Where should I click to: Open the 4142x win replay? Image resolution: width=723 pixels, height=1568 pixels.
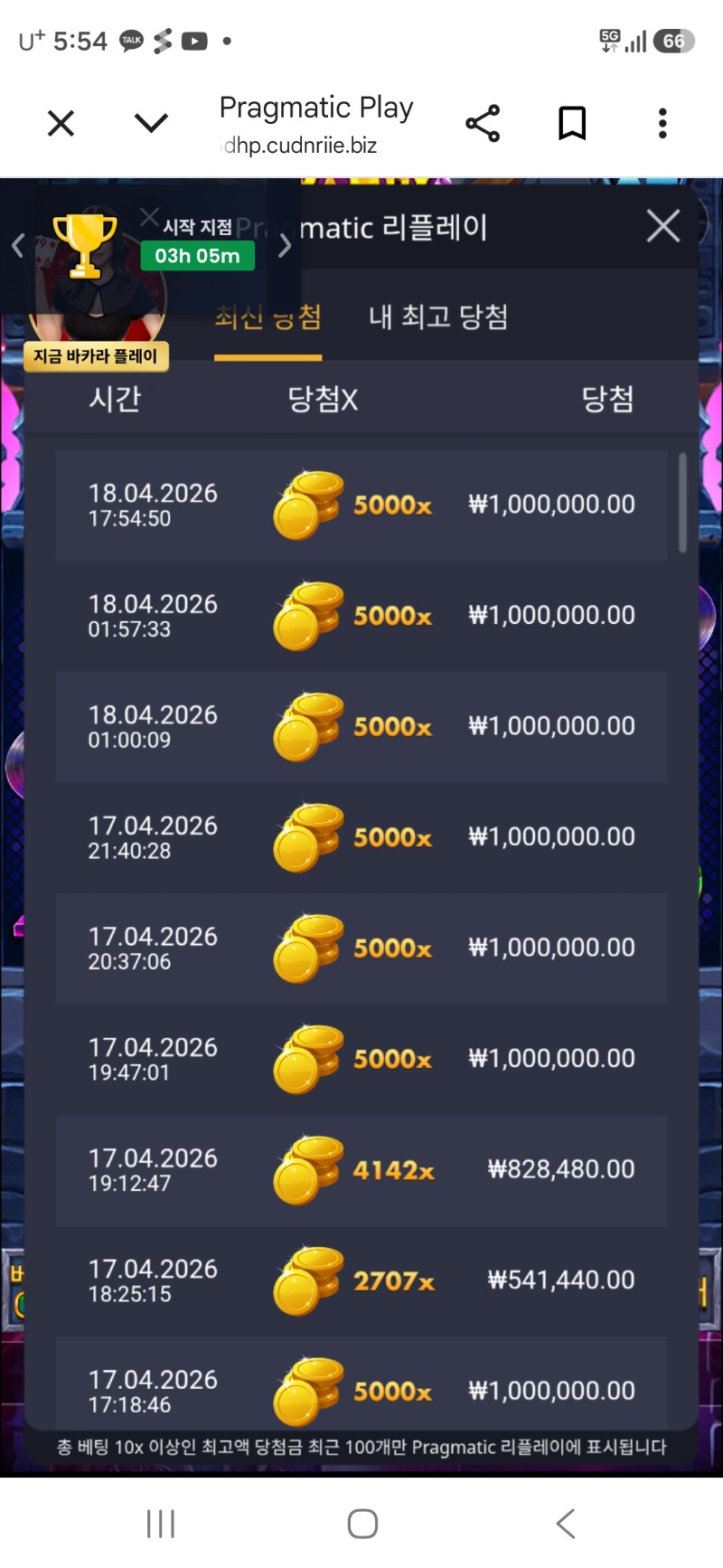[361, 1170]
